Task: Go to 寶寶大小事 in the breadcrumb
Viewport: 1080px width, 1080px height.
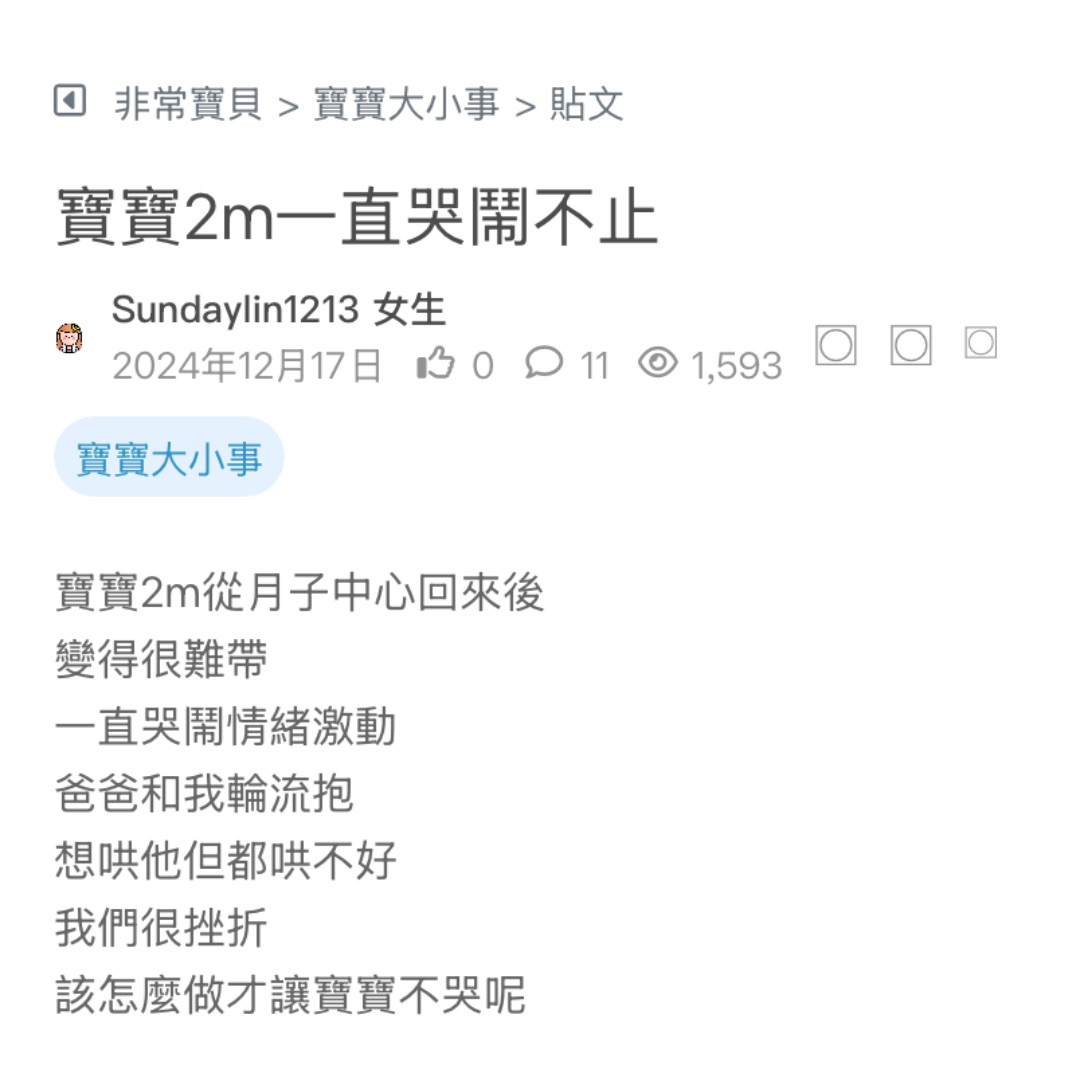Action: (406, 104)
